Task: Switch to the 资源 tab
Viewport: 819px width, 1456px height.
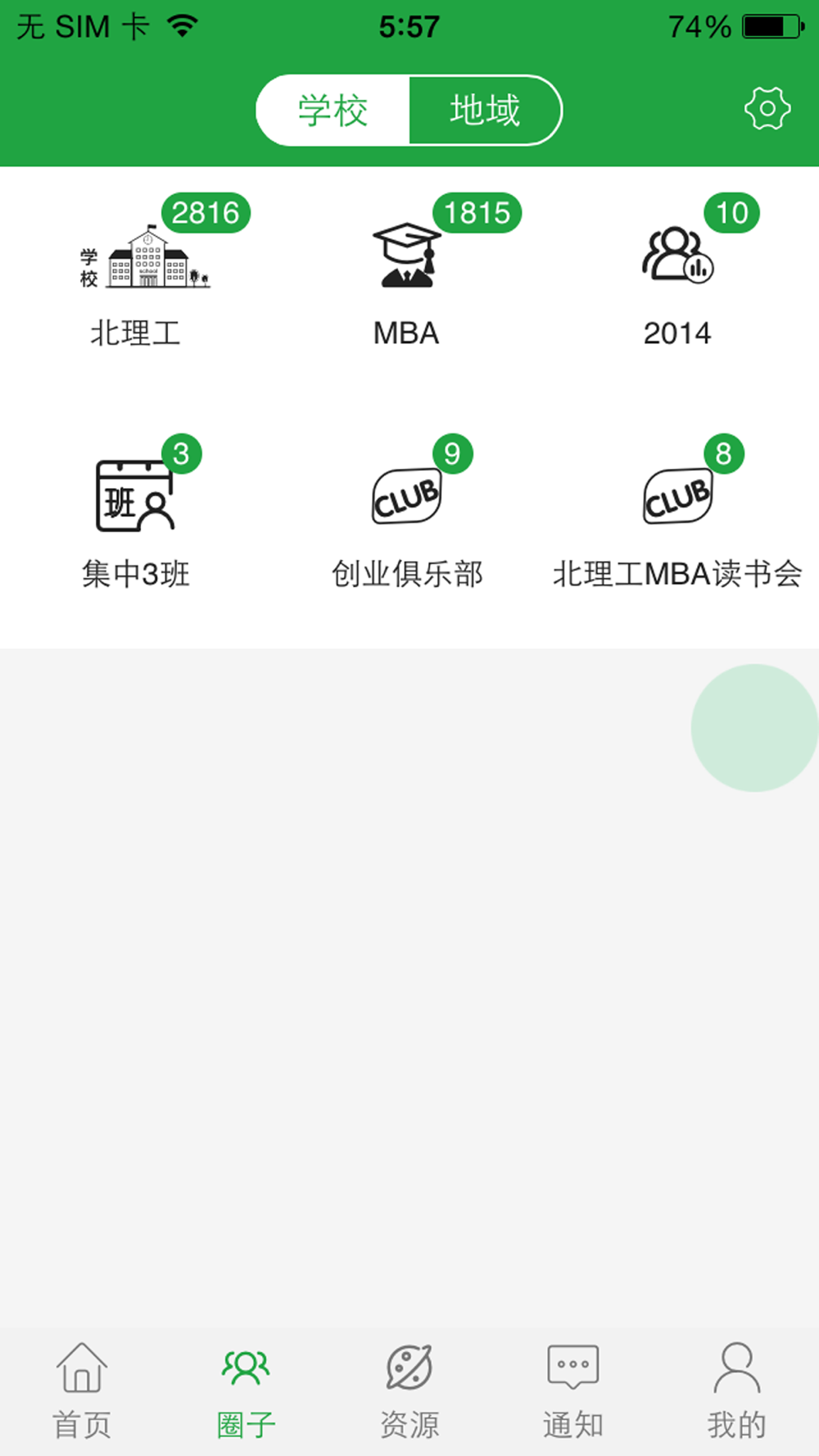Action: coord(409,1391)
